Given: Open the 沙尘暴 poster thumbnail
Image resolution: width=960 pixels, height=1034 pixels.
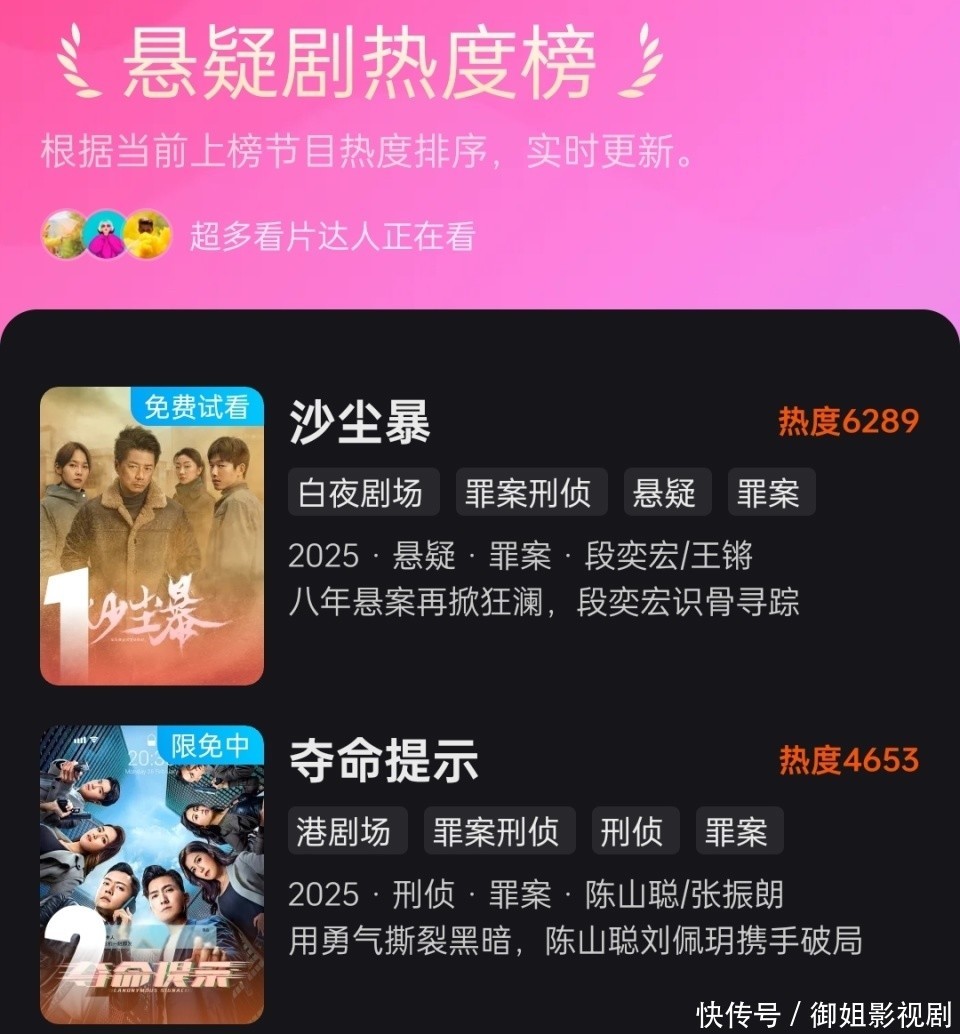Looking at the screenshot, I should [x=152, y=536].
